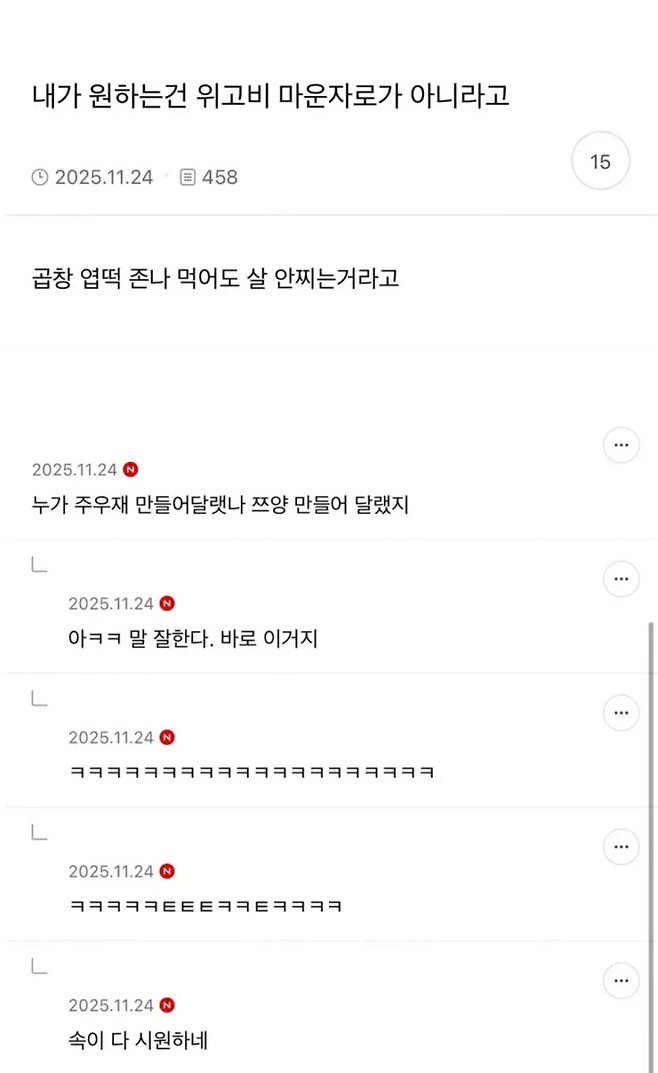This screenshot has width=658, height=1073.
Task: Open options for reply '속이 다 시원하네'
Action: click(x=621, y=981)
